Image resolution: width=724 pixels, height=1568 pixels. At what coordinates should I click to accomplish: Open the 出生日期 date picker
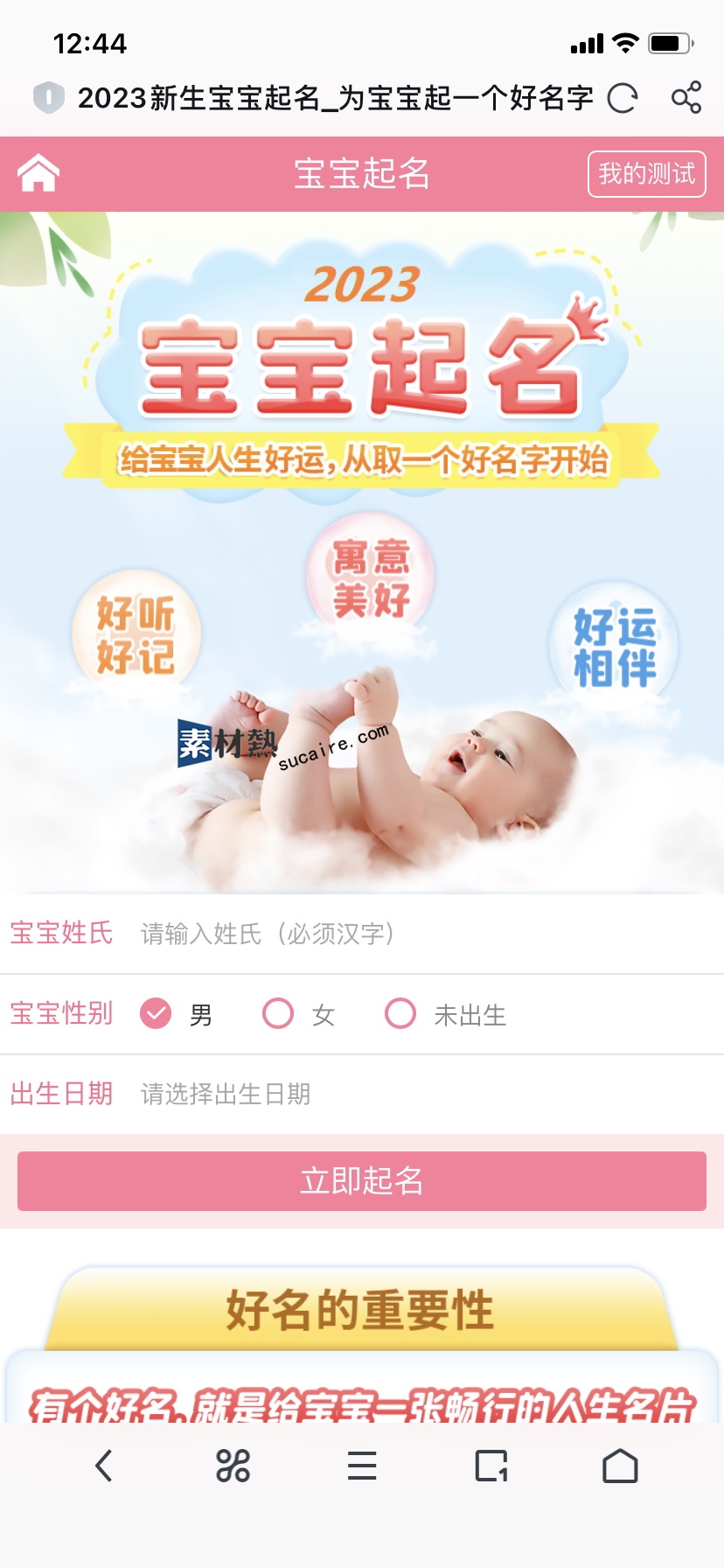(x=420, y=1094)
